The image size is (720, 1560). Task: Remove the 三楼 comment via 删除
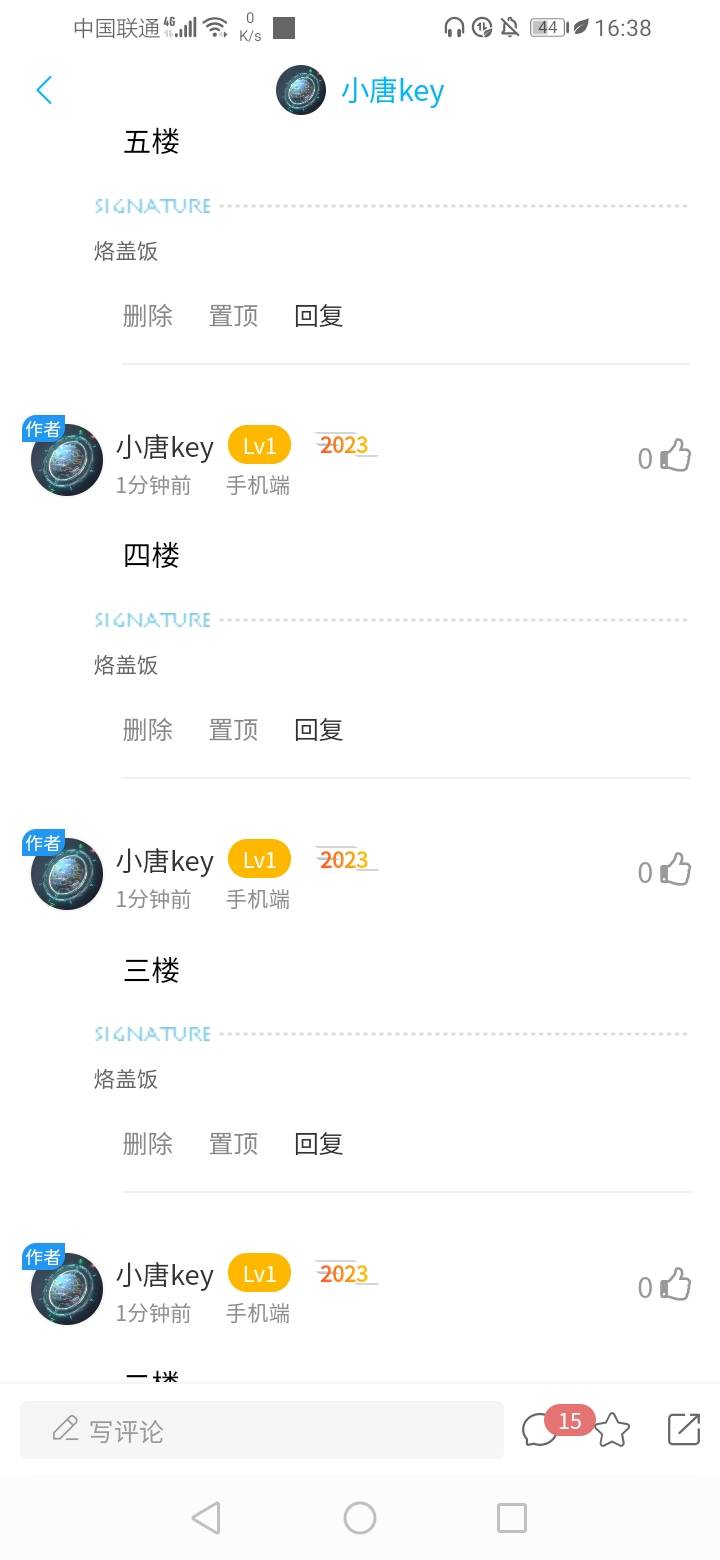click(147, 1144)
